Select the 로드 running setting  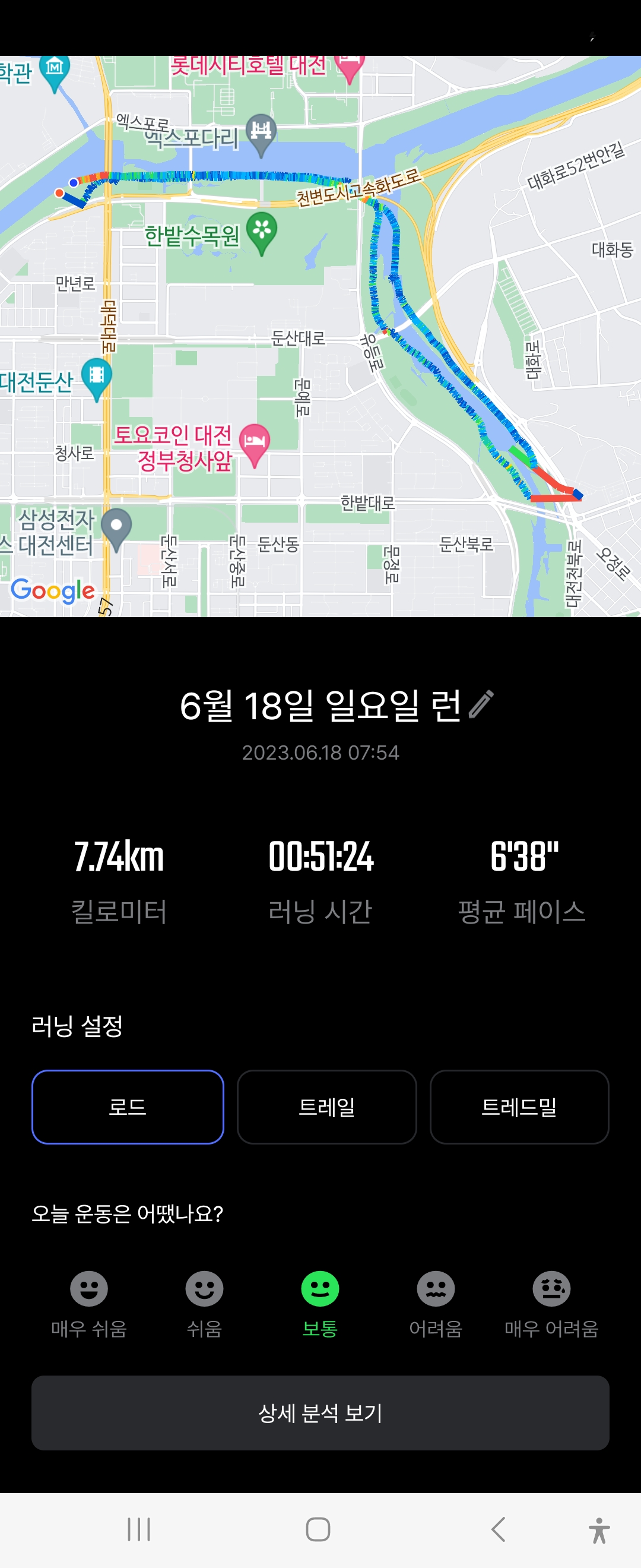128,1107
